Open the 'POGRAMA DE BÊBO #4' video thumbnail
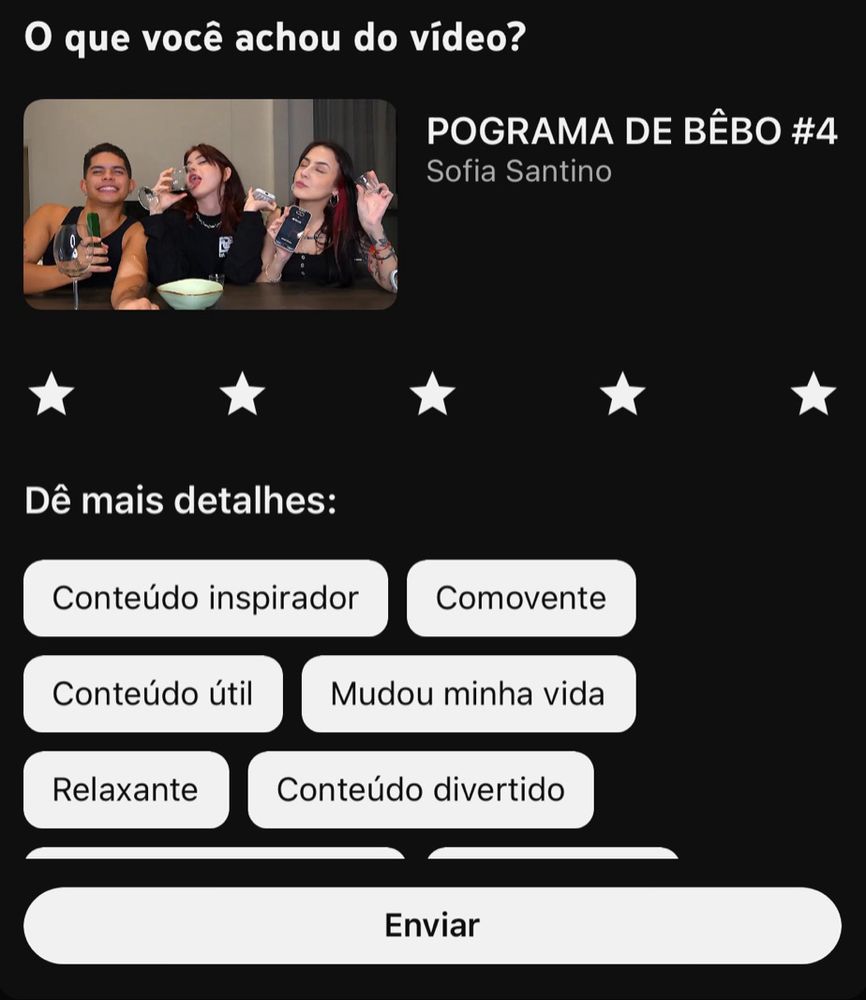 click(210, 204)
